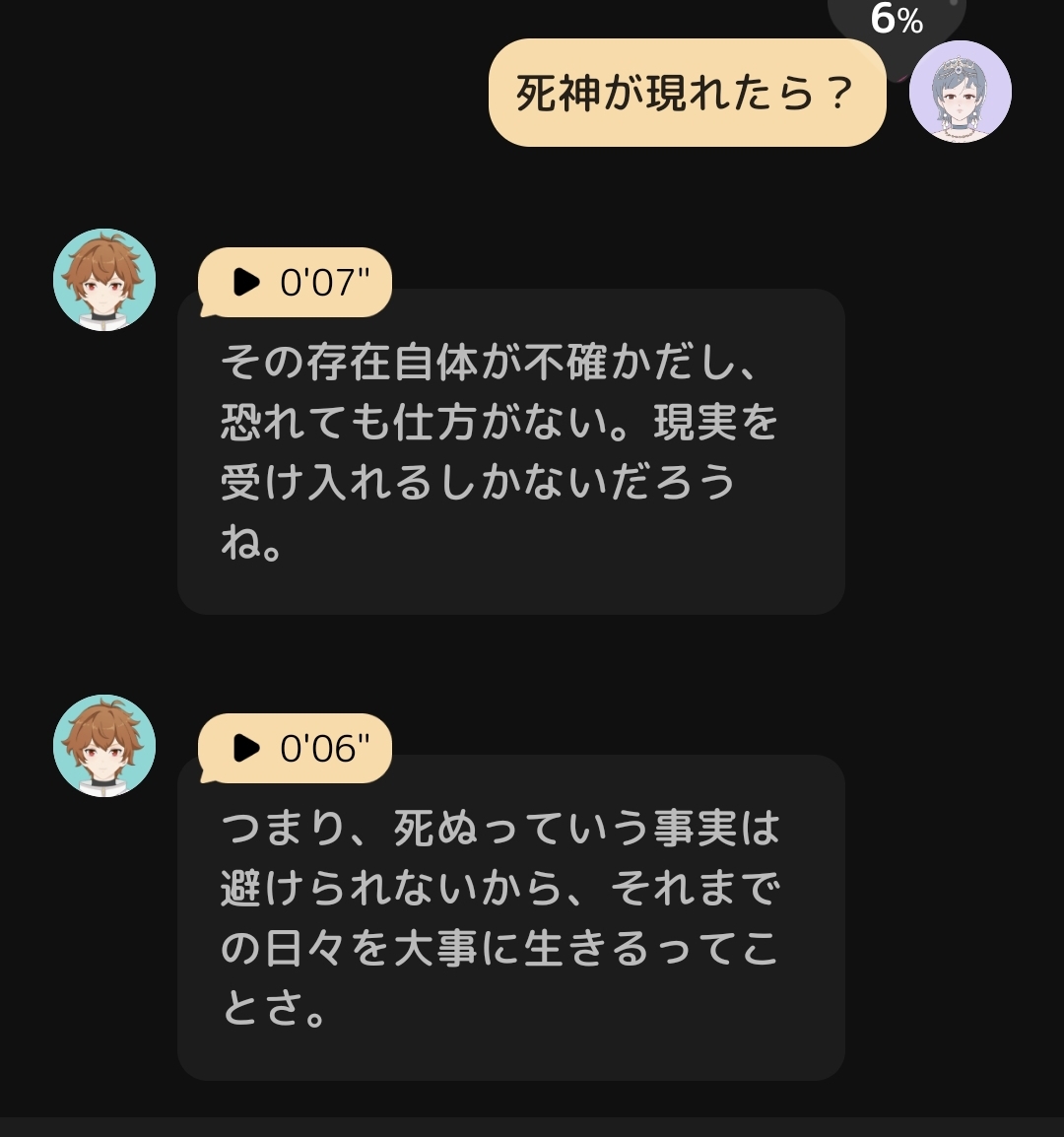Image resolution: width=1064 pixels, height=1137 pixels.
Task: Tap the brown-haired avatar beside the first reply
Action: pyautogui.click(x=103, y=279)
